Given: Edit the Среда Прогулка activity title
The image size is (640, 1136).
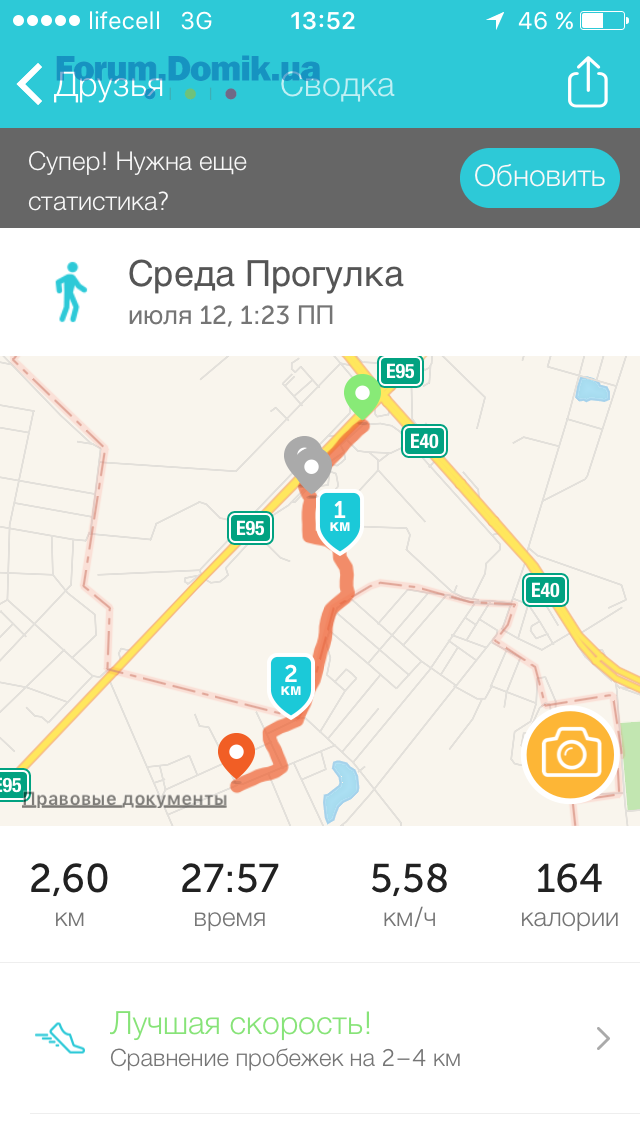Looking at the screenshot, I should (266, 274).
